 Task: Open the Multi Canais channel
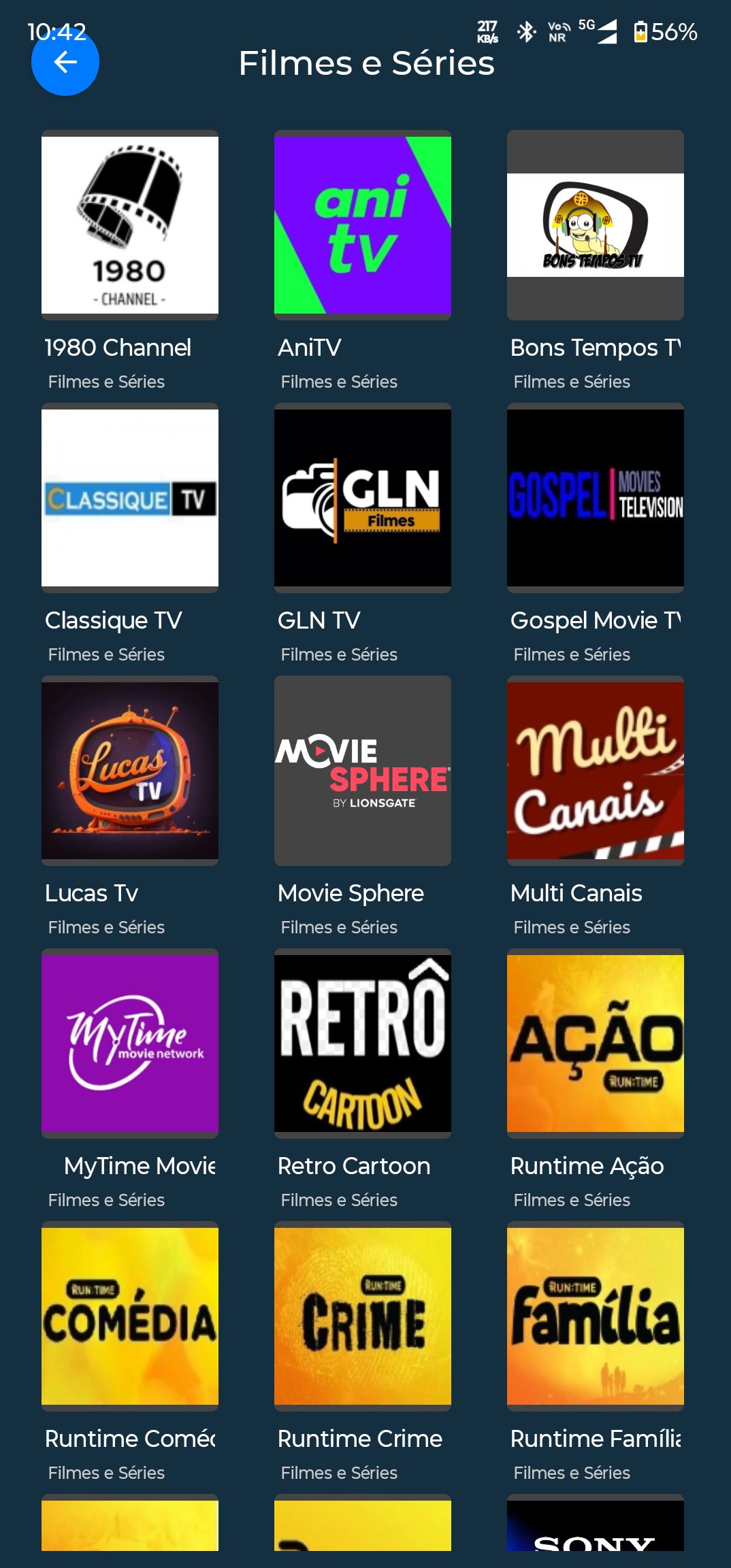tap(595, 771)
